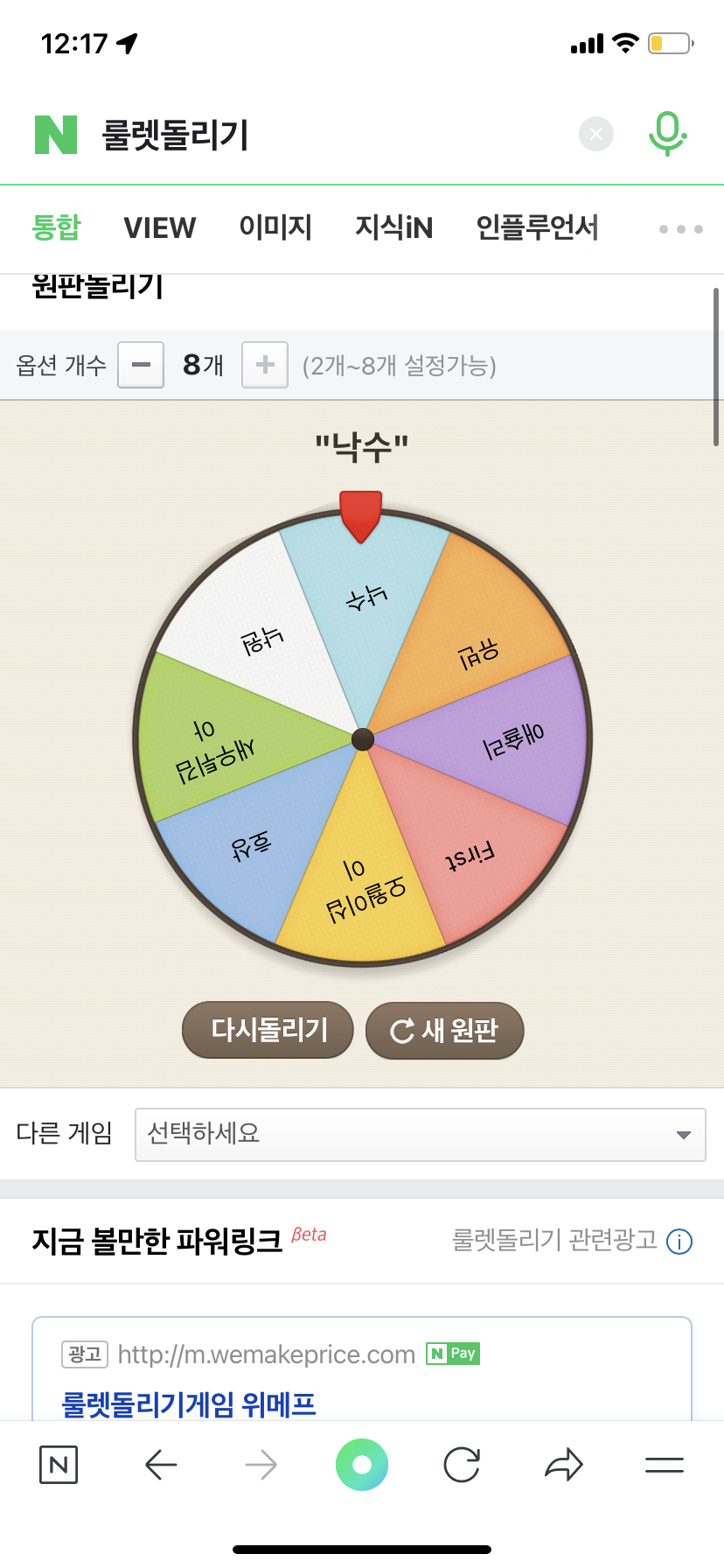Switch to the VIEW tab
Viewport: 724px width, 1568px height.
click(x=160, y=228)
